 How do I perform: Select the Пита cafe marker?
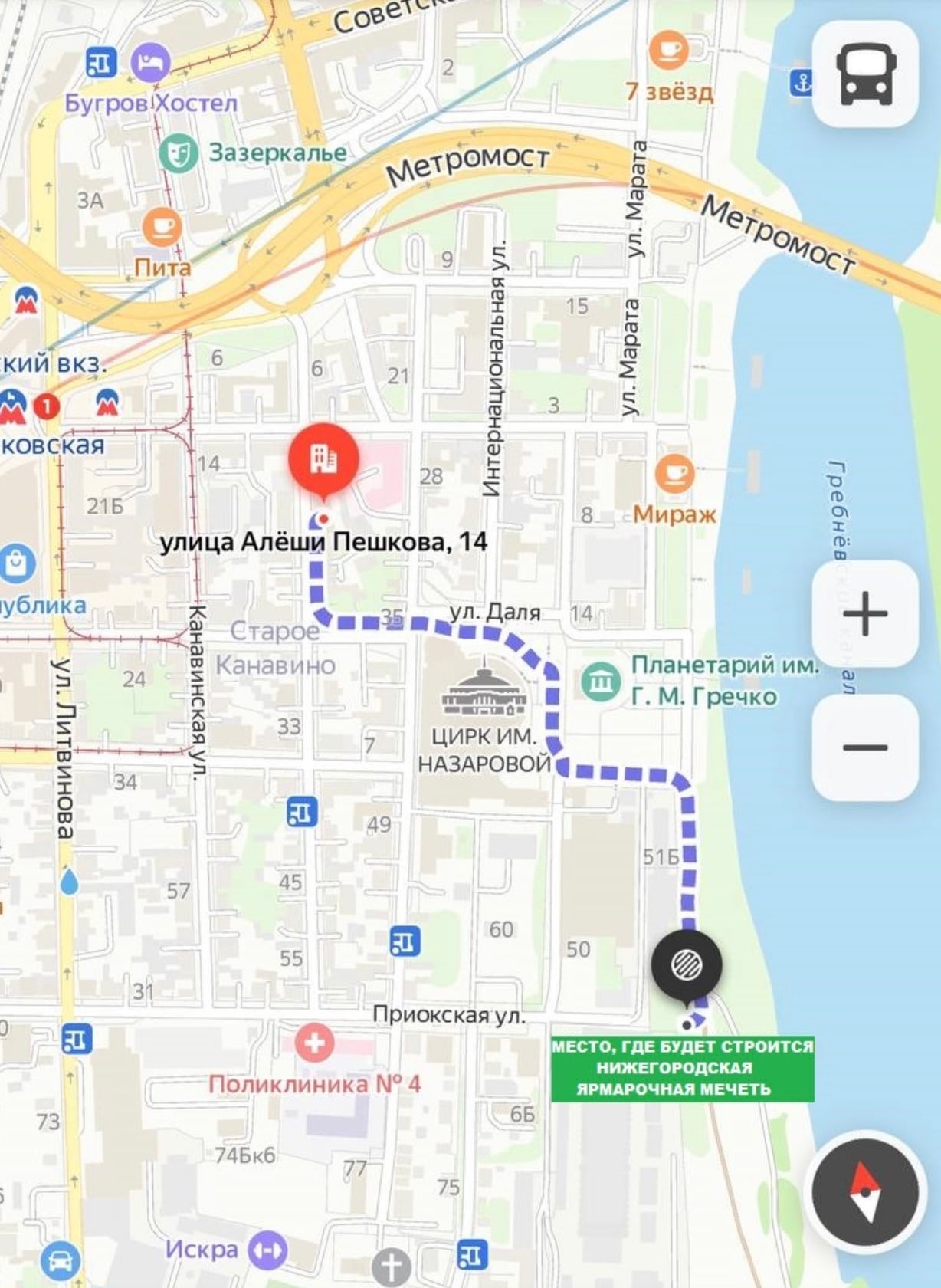click(162, 226)
